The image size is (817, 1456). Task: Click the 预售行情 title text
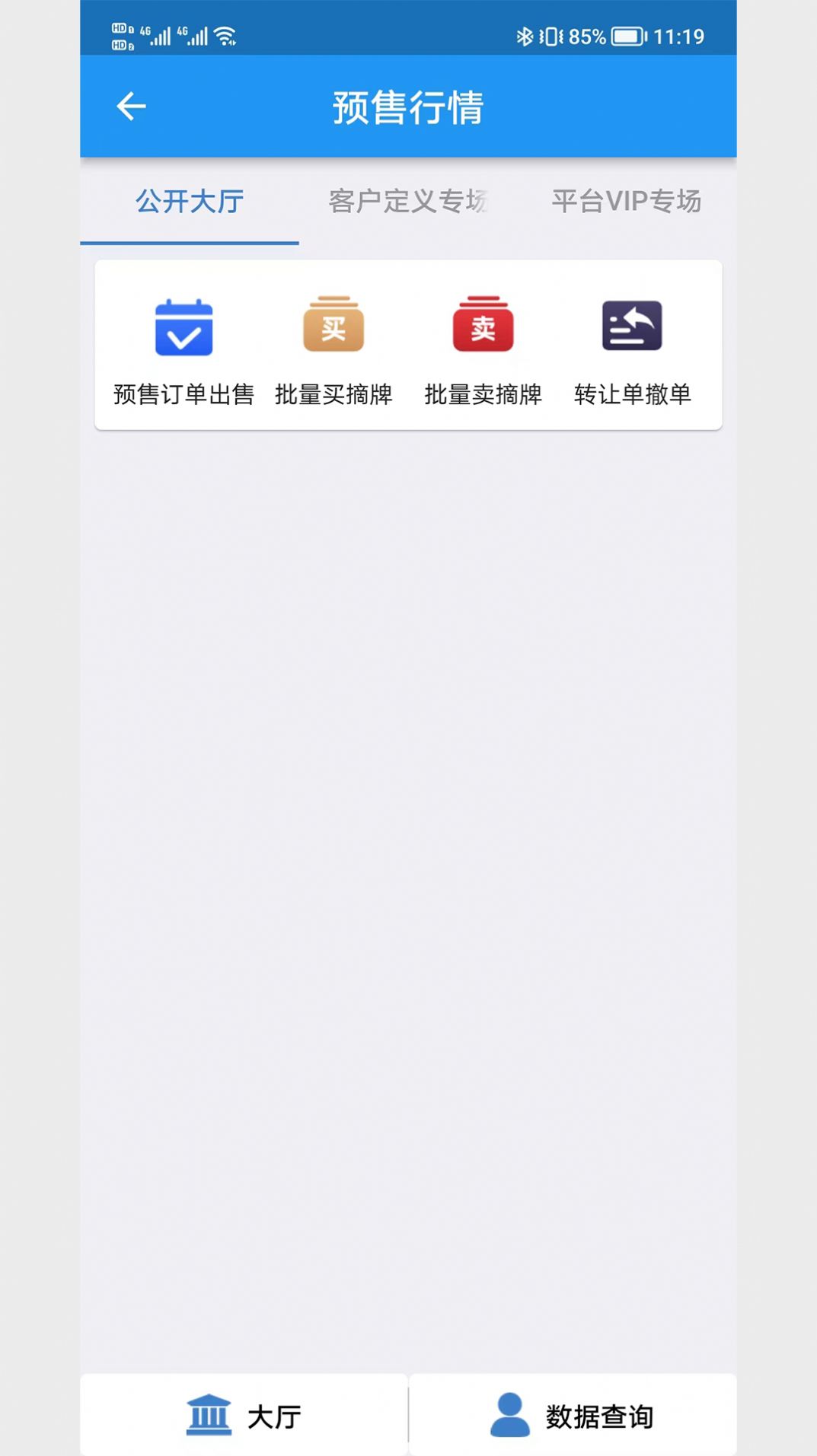408,105
